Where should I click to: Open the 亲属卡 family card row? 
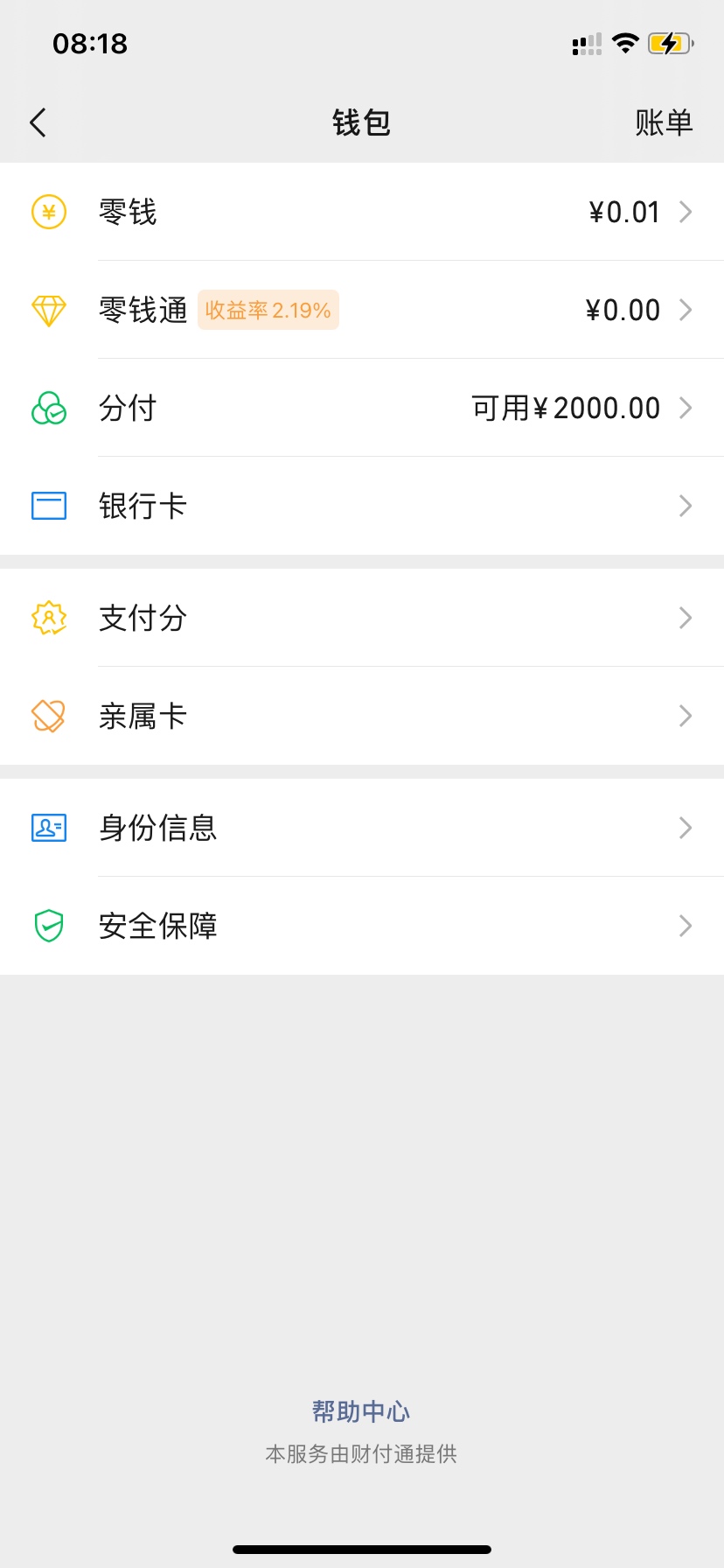362,716
